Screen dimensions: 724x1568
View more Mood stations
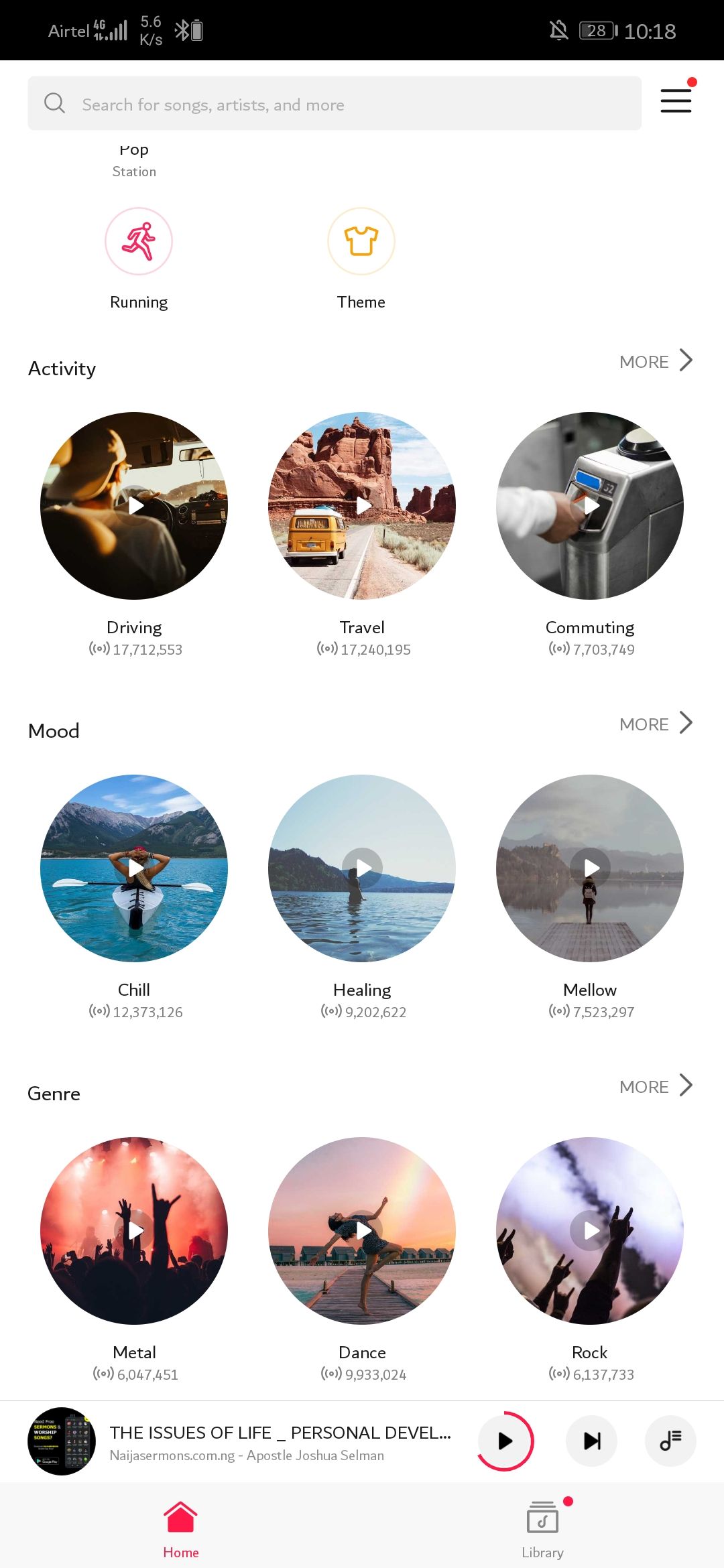pos(655,724)
